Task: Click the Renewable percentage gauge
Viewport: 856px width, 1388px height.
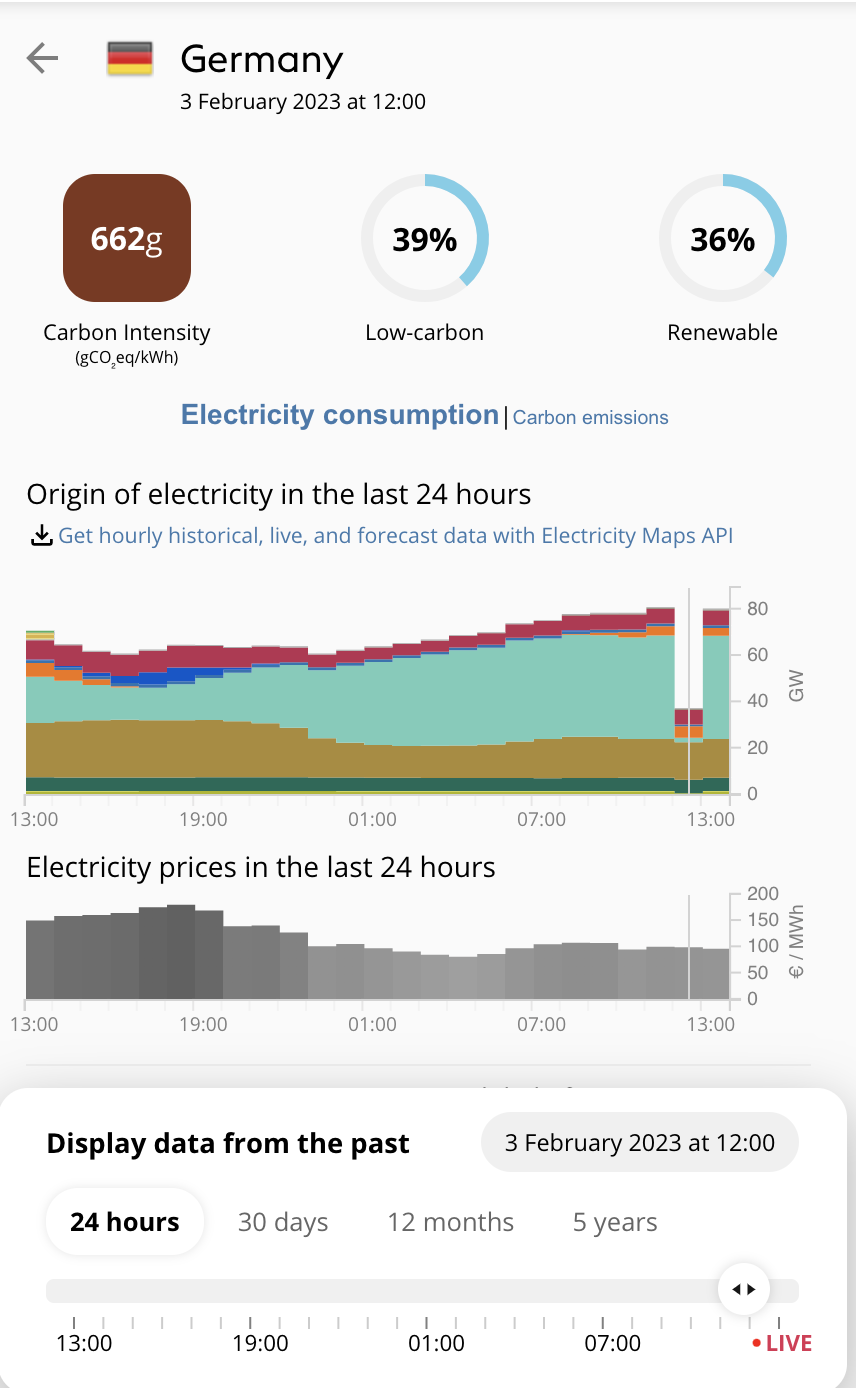Action: [723, 237]
